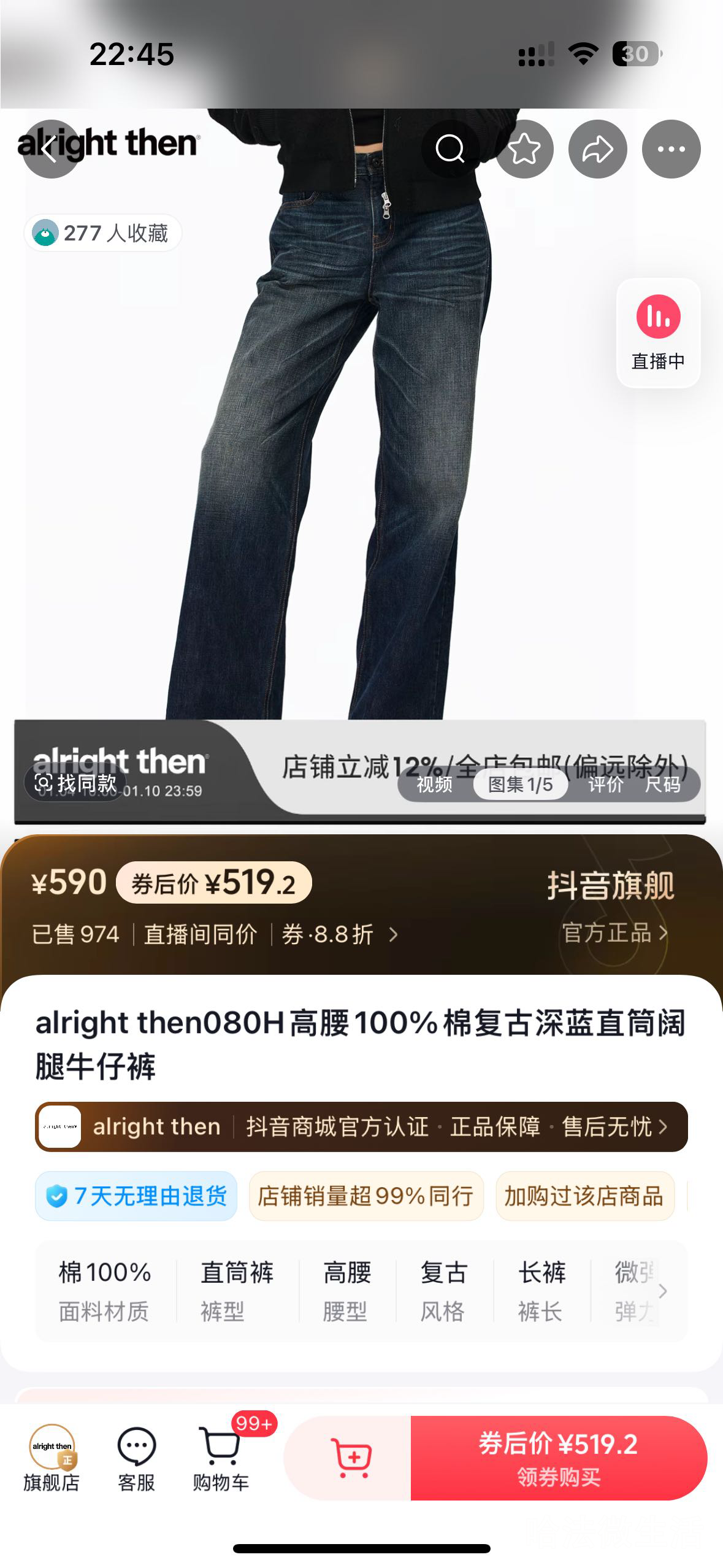
Task: Favorite this product with the star
Action: (x=524, y=149)
